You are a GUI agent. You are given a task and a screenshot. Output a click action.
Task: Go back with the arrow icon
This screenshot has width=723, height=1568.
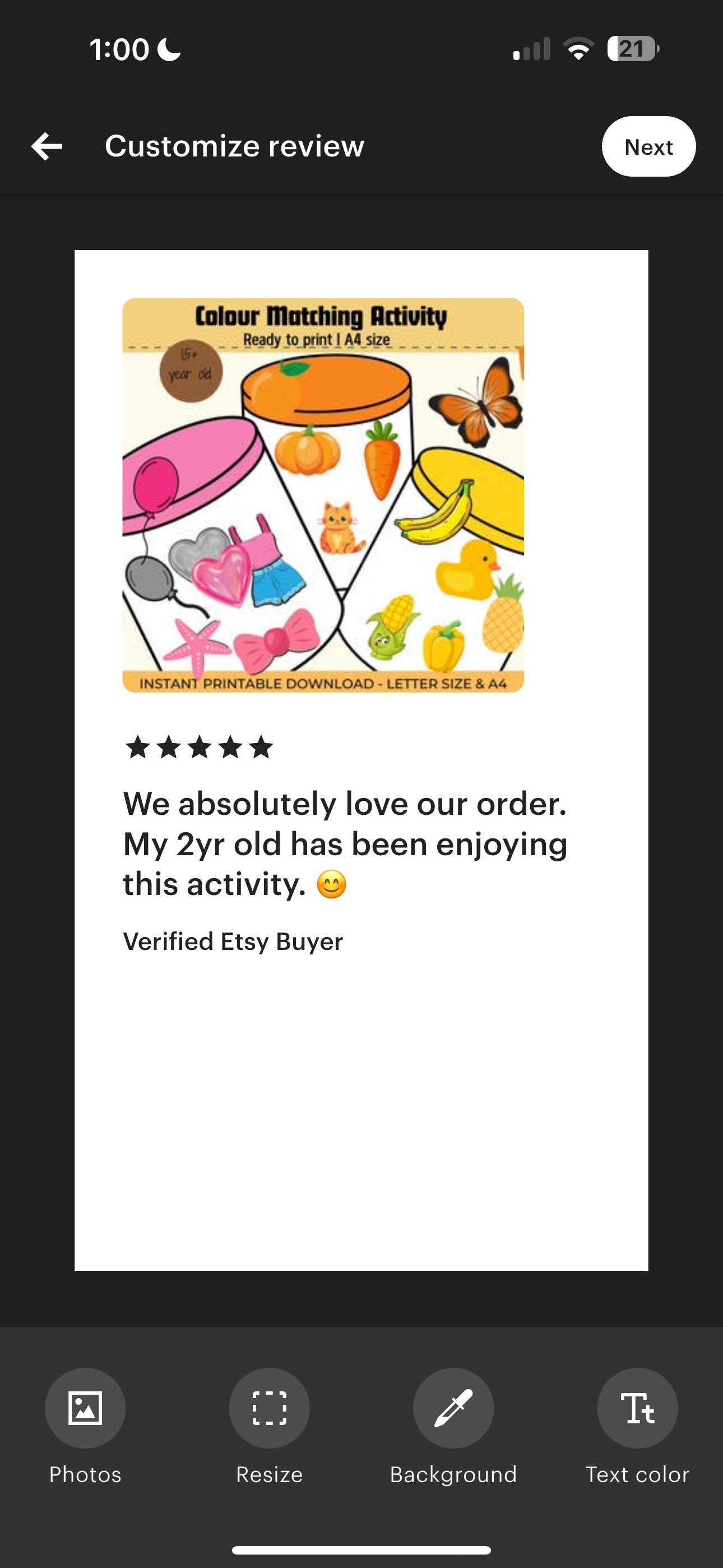[x=47, y=146]
